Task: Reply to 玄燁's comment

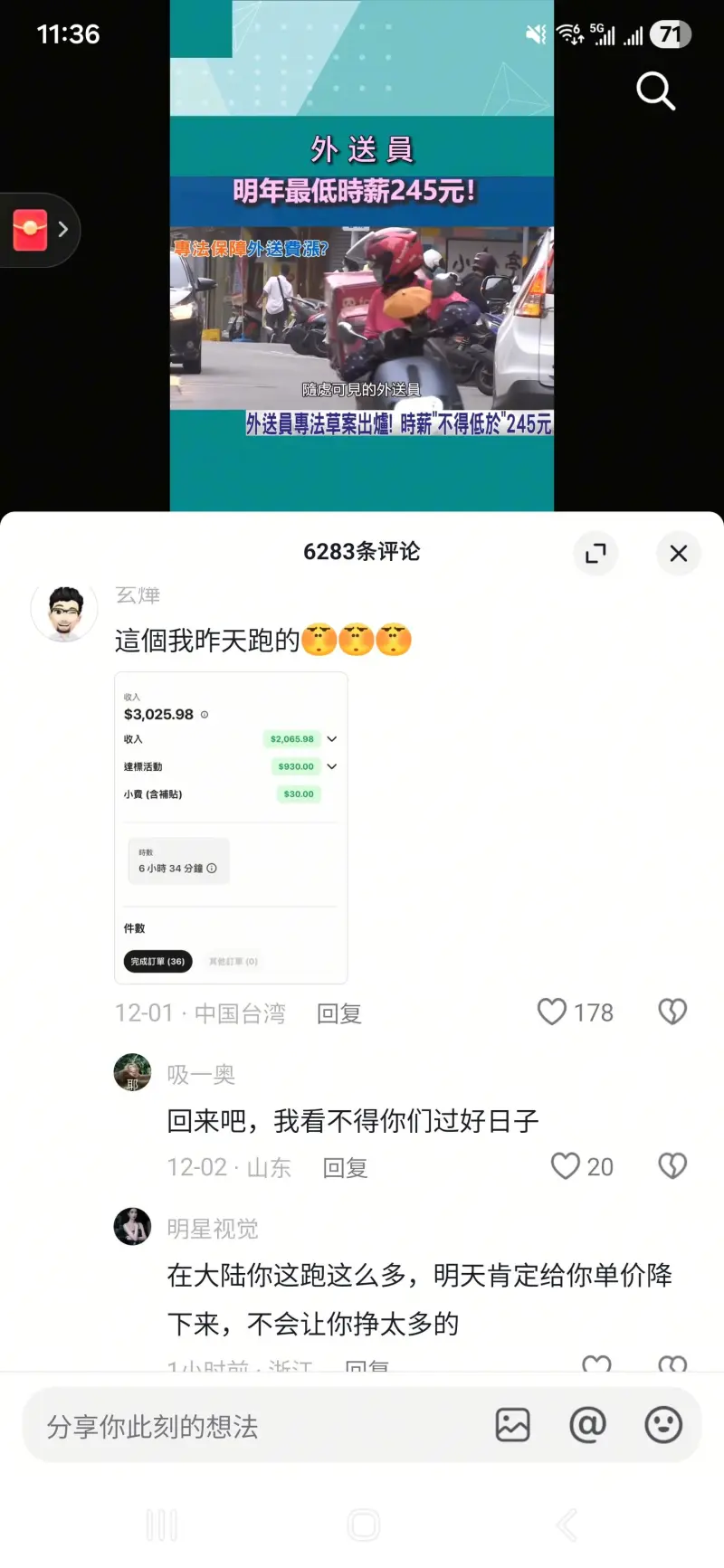Action: pos(339,1013)
